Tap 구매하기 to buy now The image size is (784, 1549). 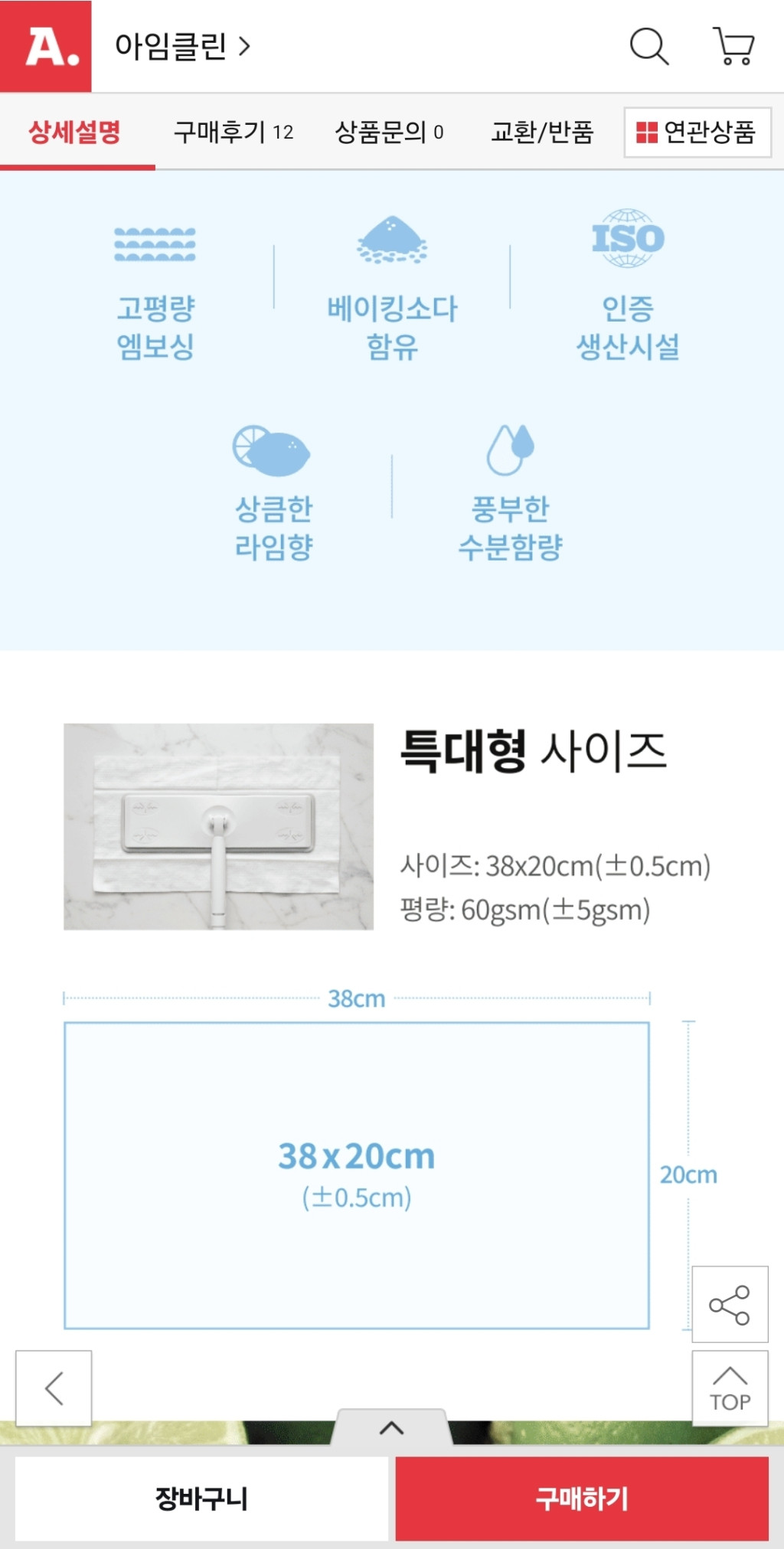click(582, 1498)
